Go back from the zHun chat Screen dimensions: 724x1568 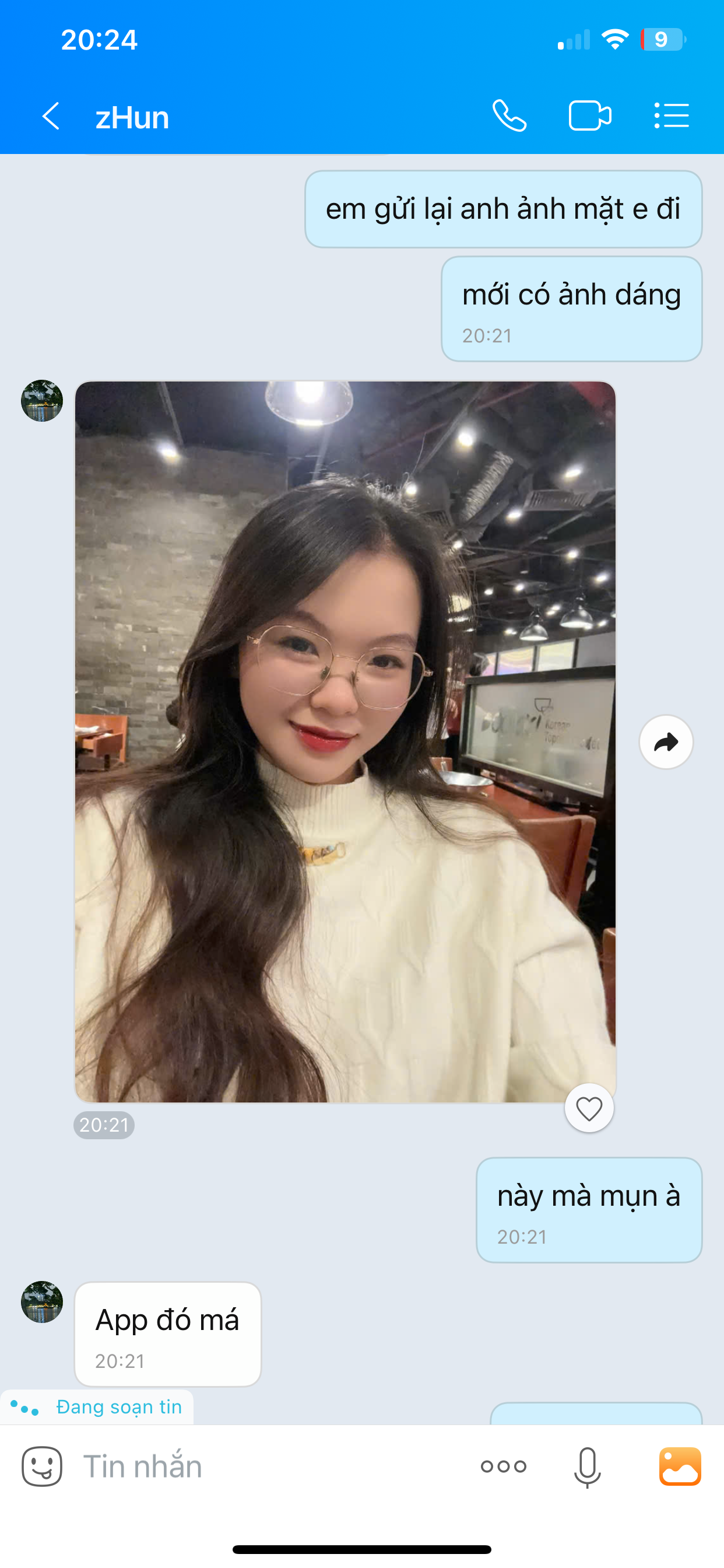tap(51, 116)
